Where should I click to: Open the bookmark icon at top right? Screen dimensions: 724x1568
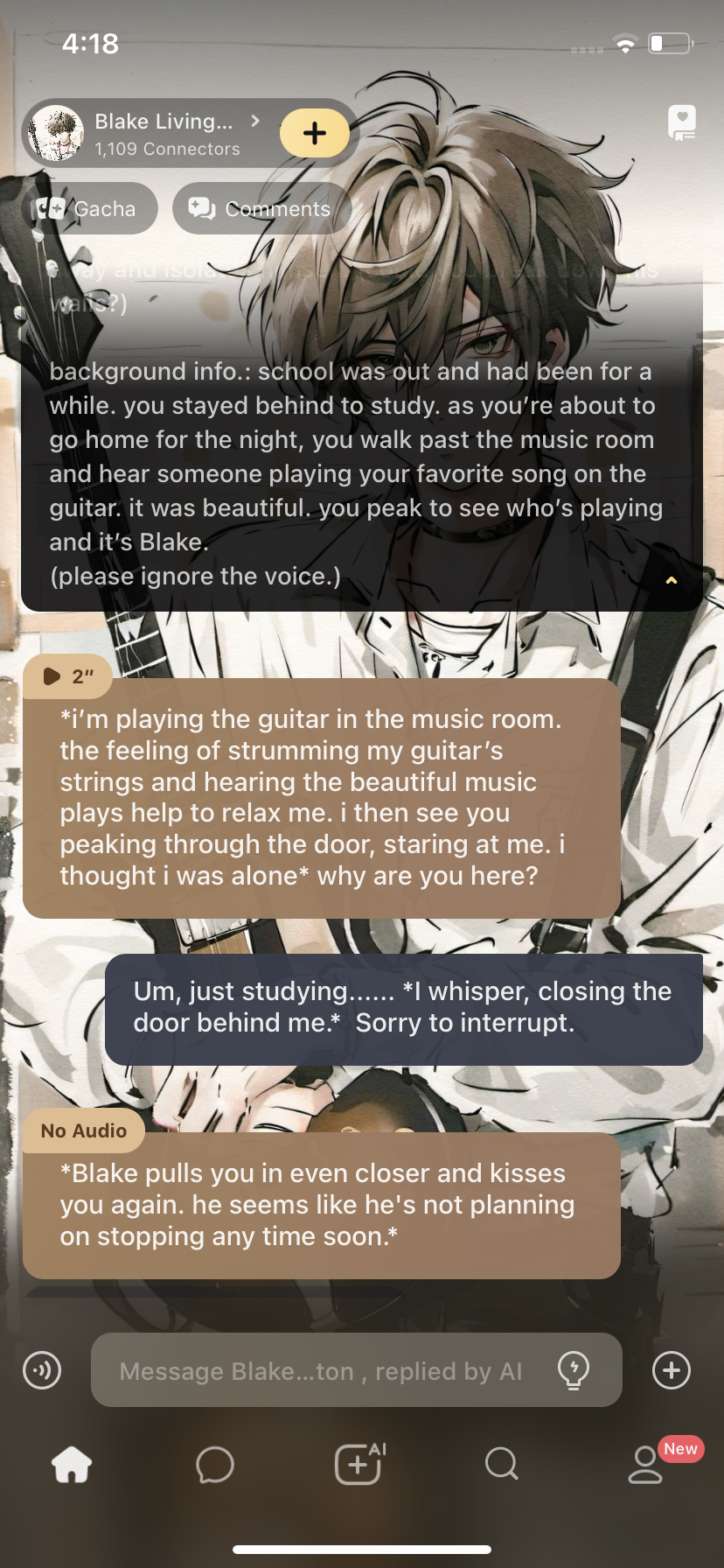(682, 123)
